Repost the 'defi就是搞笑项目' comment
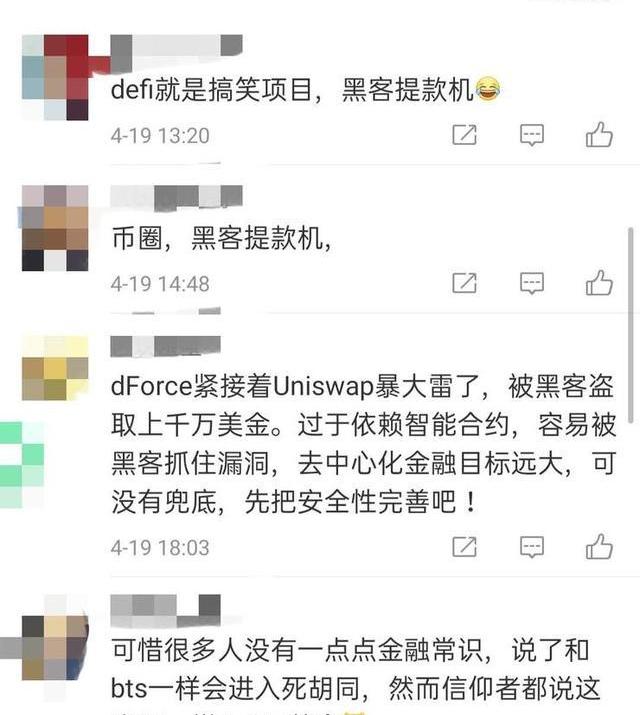The width and height of the screenshot is (640, 715). pos(464,135)
